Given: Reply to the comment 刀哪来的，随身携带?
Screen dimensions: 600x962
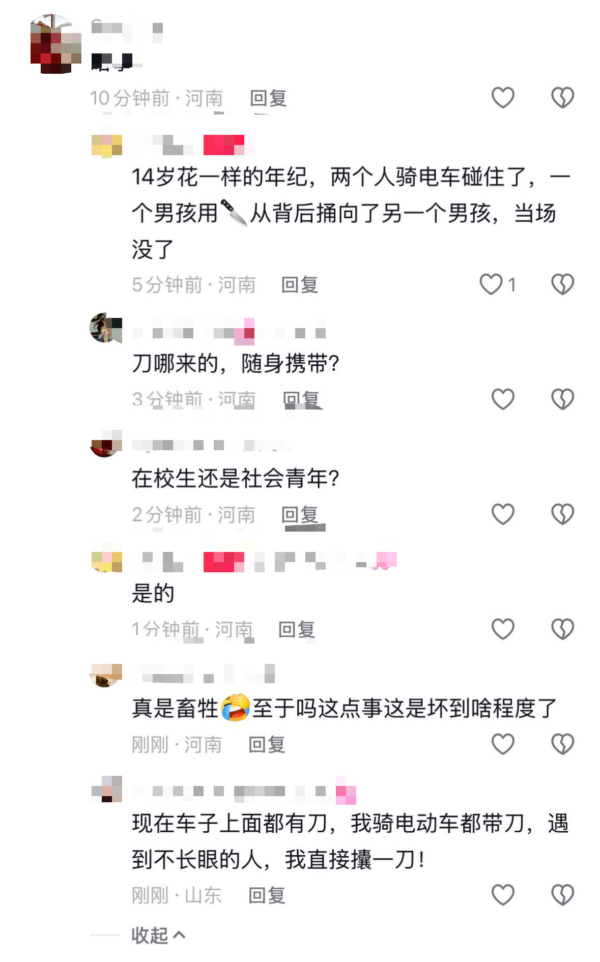Looking at the screenshot, I should pyautogui.click(x=300, y=400).
